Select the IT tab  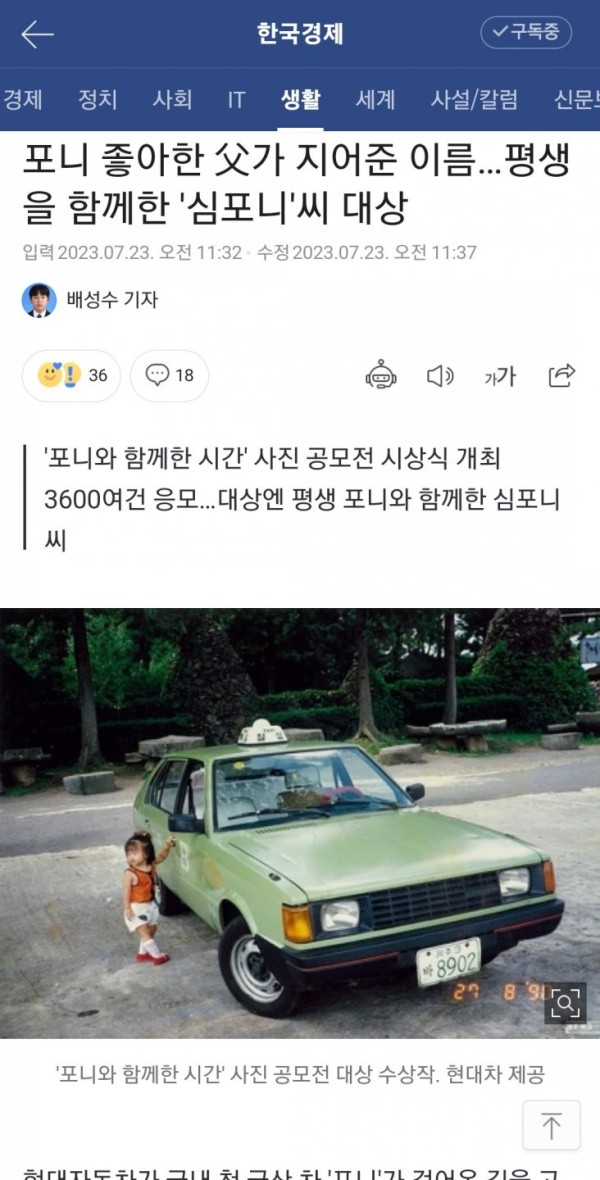click(236, 99)
